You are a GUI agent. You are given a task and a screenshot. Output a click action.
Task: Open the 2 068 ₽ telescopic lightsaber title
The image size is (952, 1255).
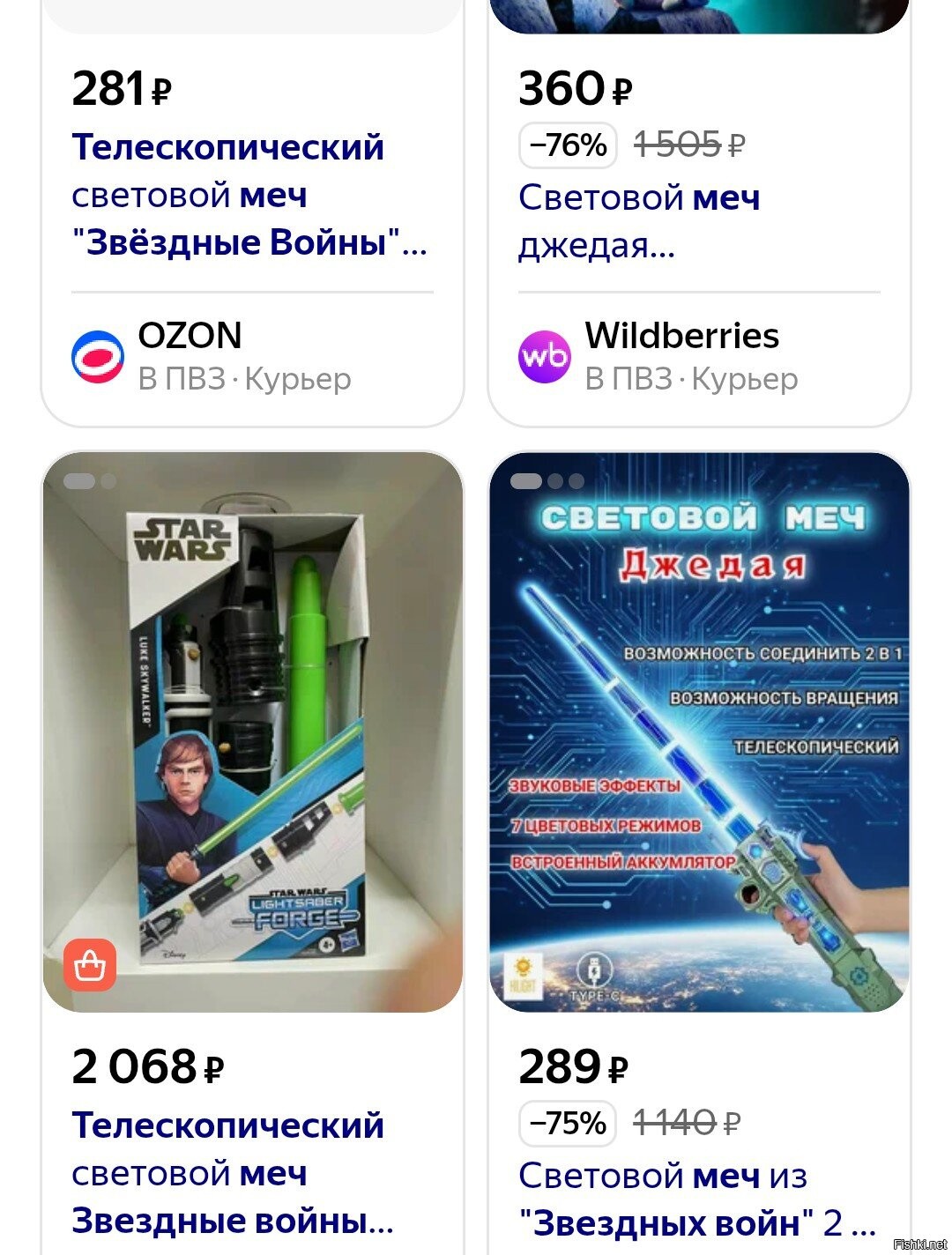(x=231, y=1173)
